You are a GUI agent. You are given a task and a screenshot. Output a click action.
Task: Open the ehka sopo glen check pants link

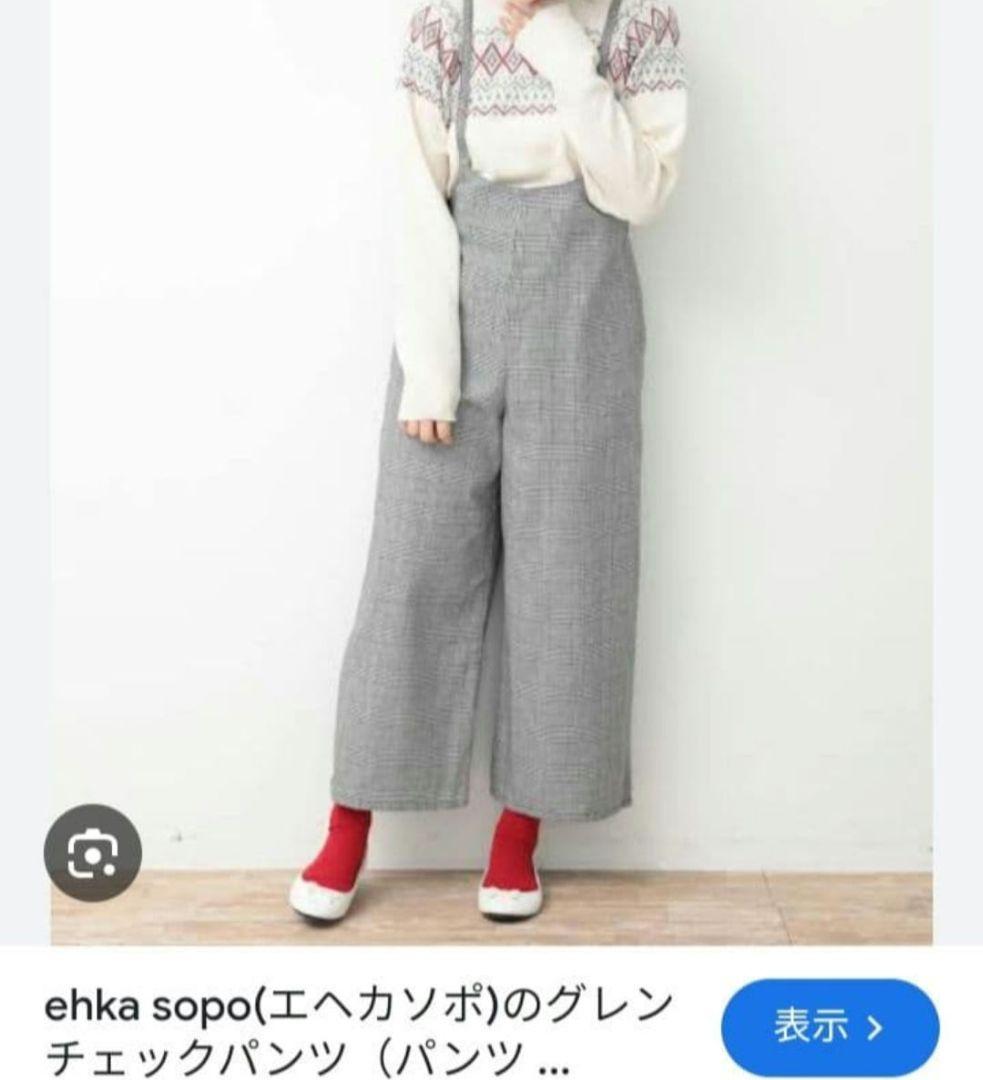coord(358,1030)
